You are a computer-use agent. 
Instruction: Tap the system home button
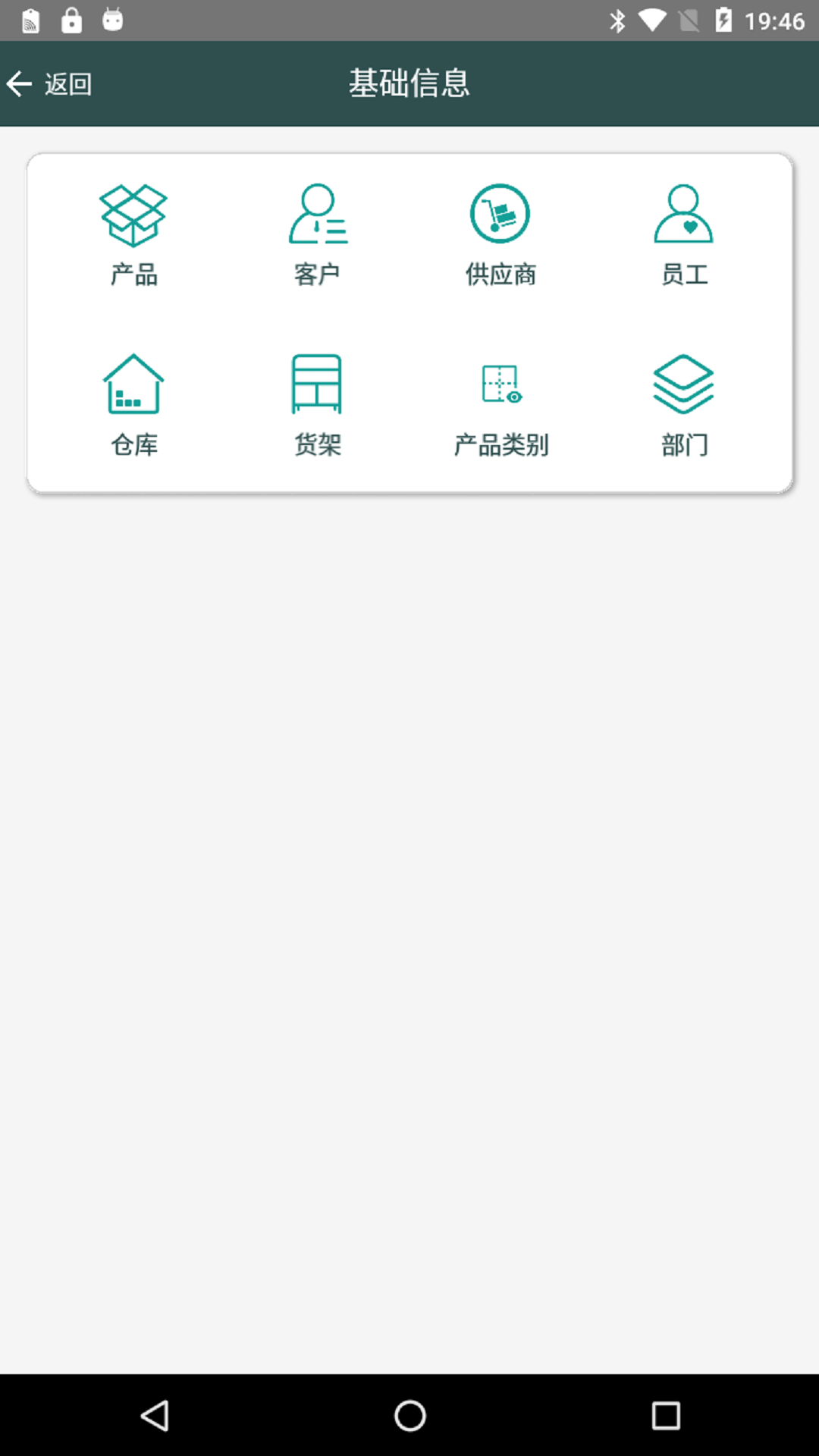click(409, 1415)
